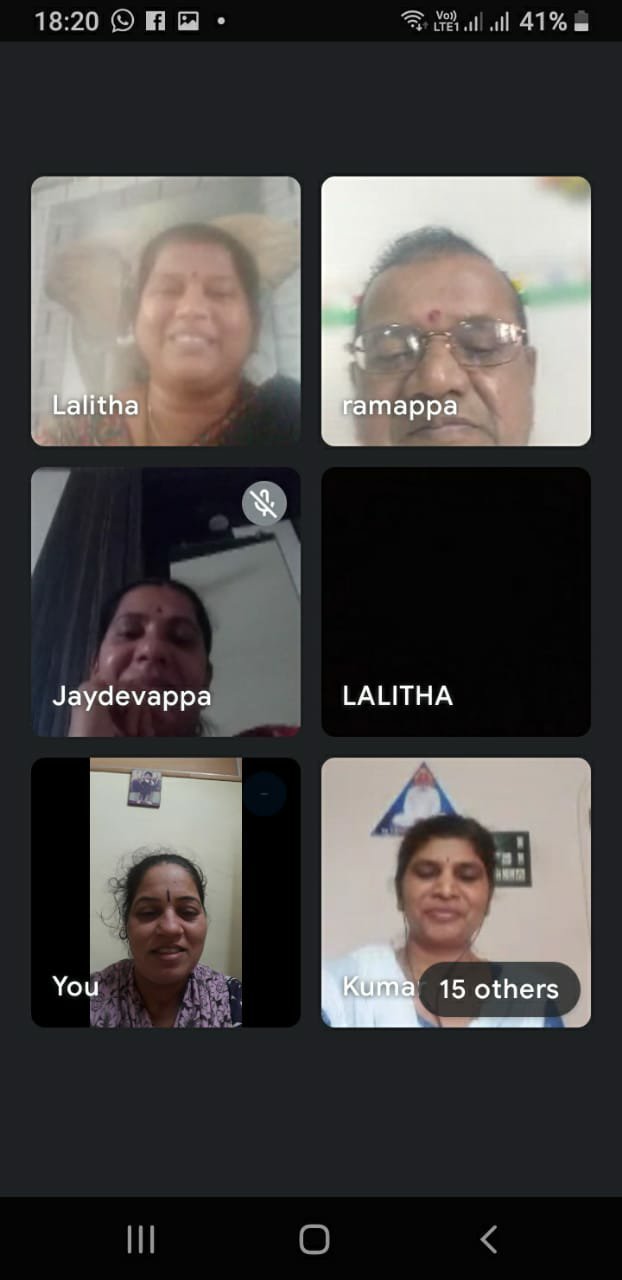622x1280 pixels.
Task: Show the 15 other participants
Action: coord(498,989)
